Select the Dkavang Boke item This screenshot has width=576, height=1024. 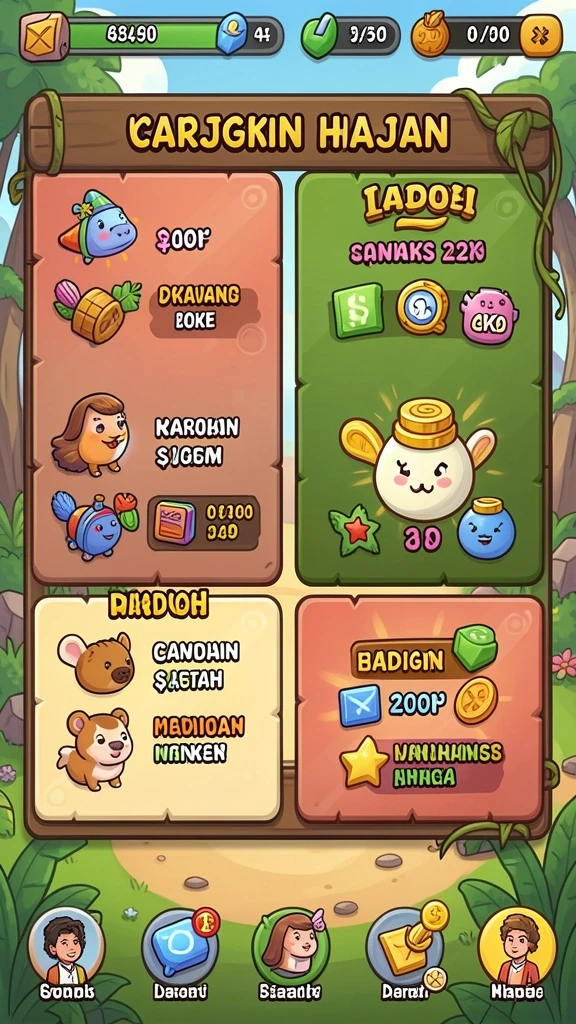click(x=157, y=310)
